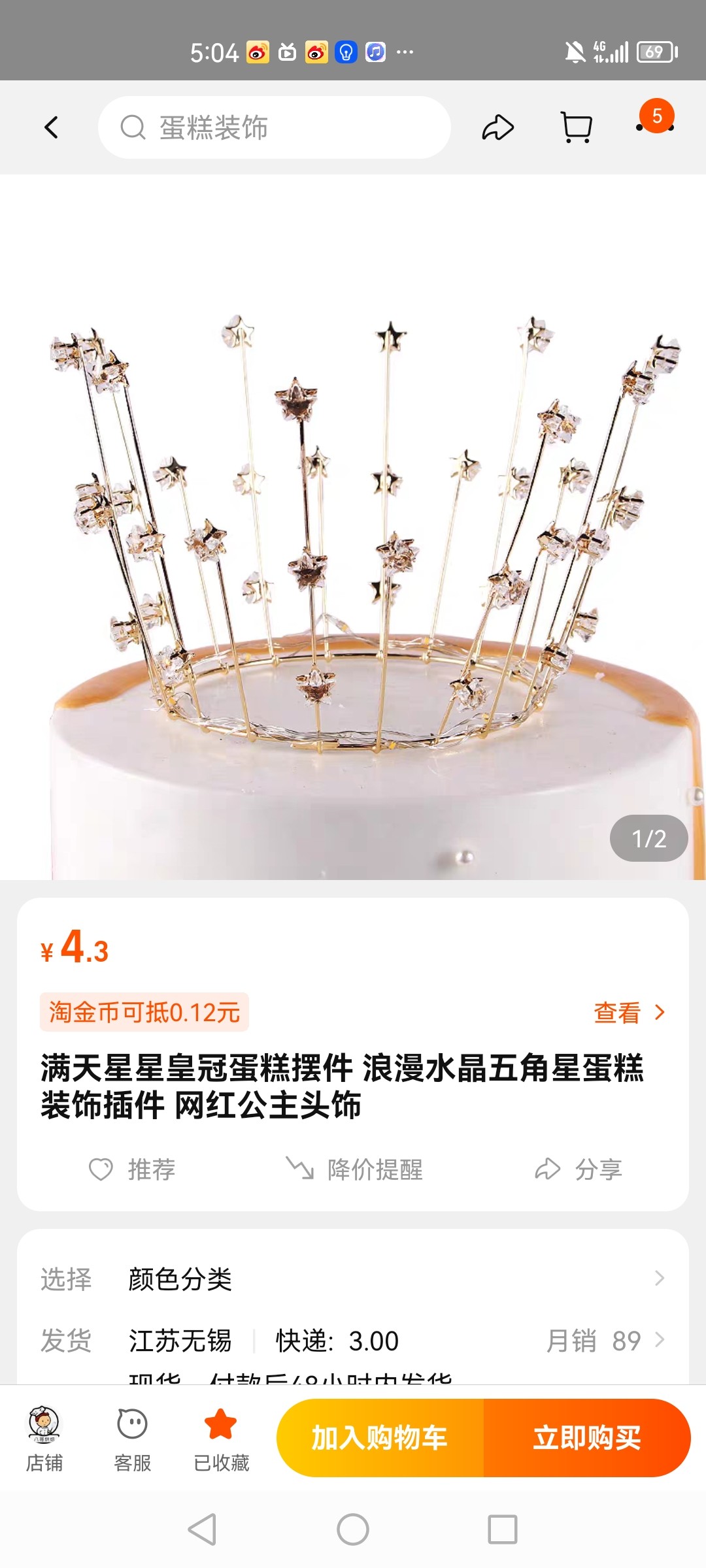Image resolution: width=706 pixels, height=1568 pixels.
Task: Share this product via top arrow icon
Action: 498,127
